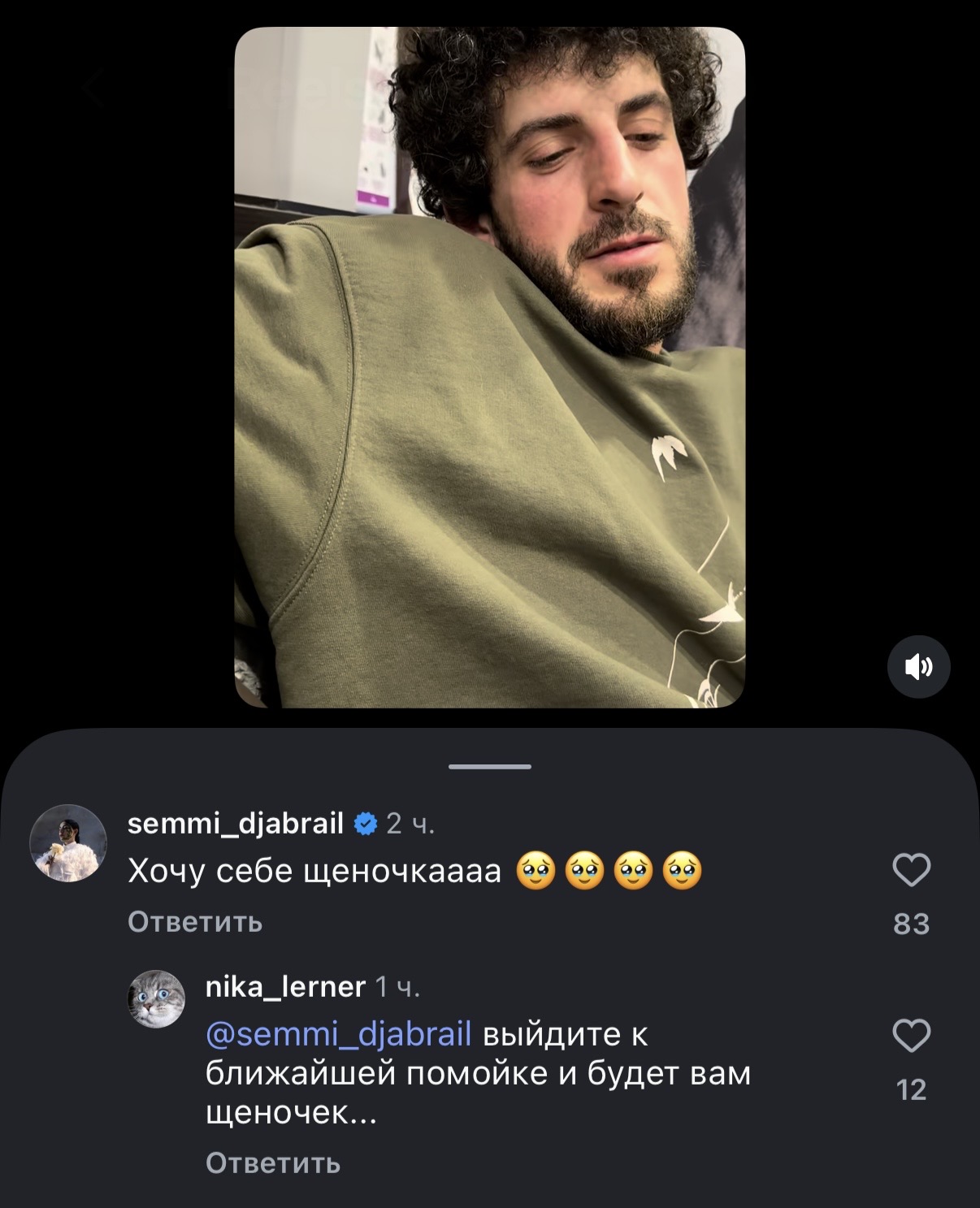Like nika_lerner's reply
Image resolution: width=980 pixels, height=1208 pixels.
[x=911, y=1036]
